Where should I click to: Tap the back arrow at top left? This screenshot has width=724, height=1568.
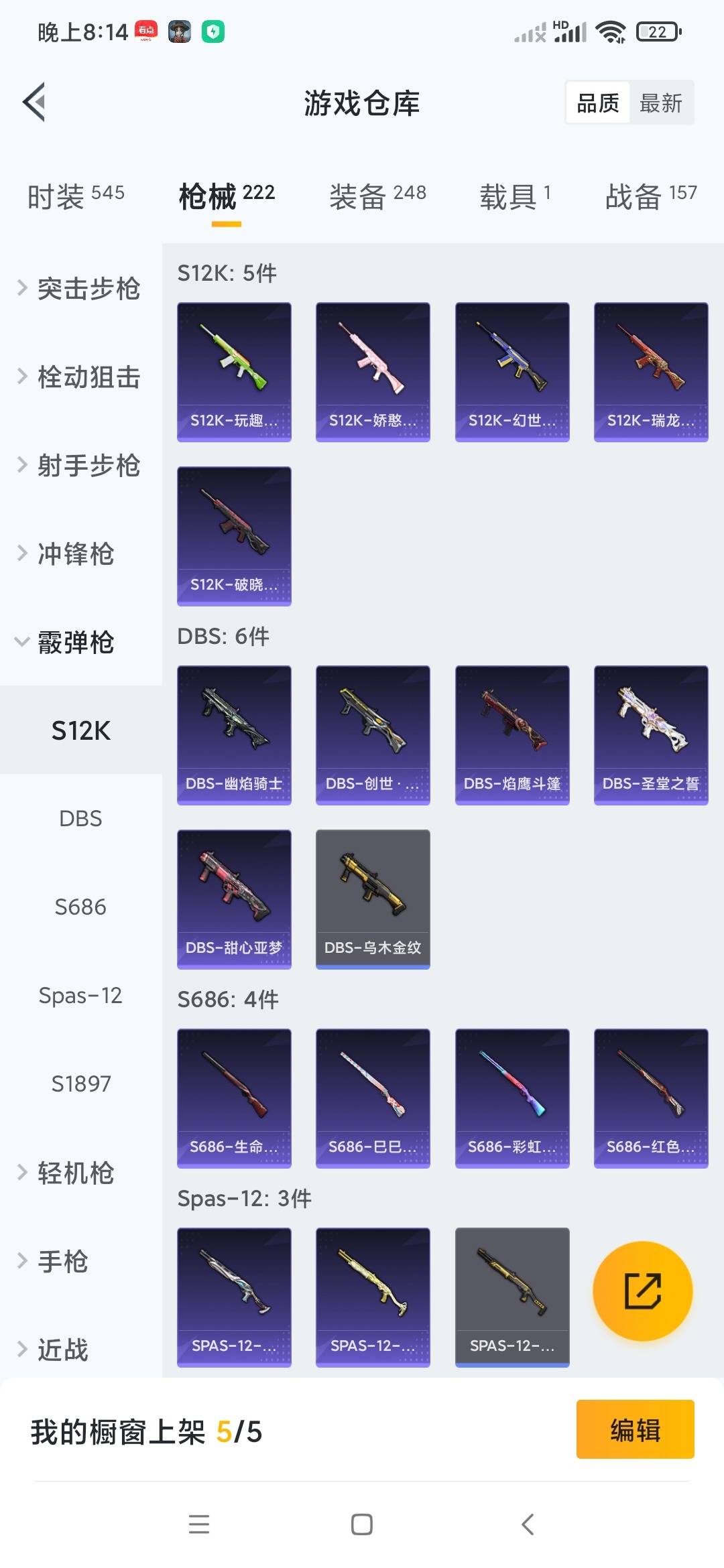[35, 103]
